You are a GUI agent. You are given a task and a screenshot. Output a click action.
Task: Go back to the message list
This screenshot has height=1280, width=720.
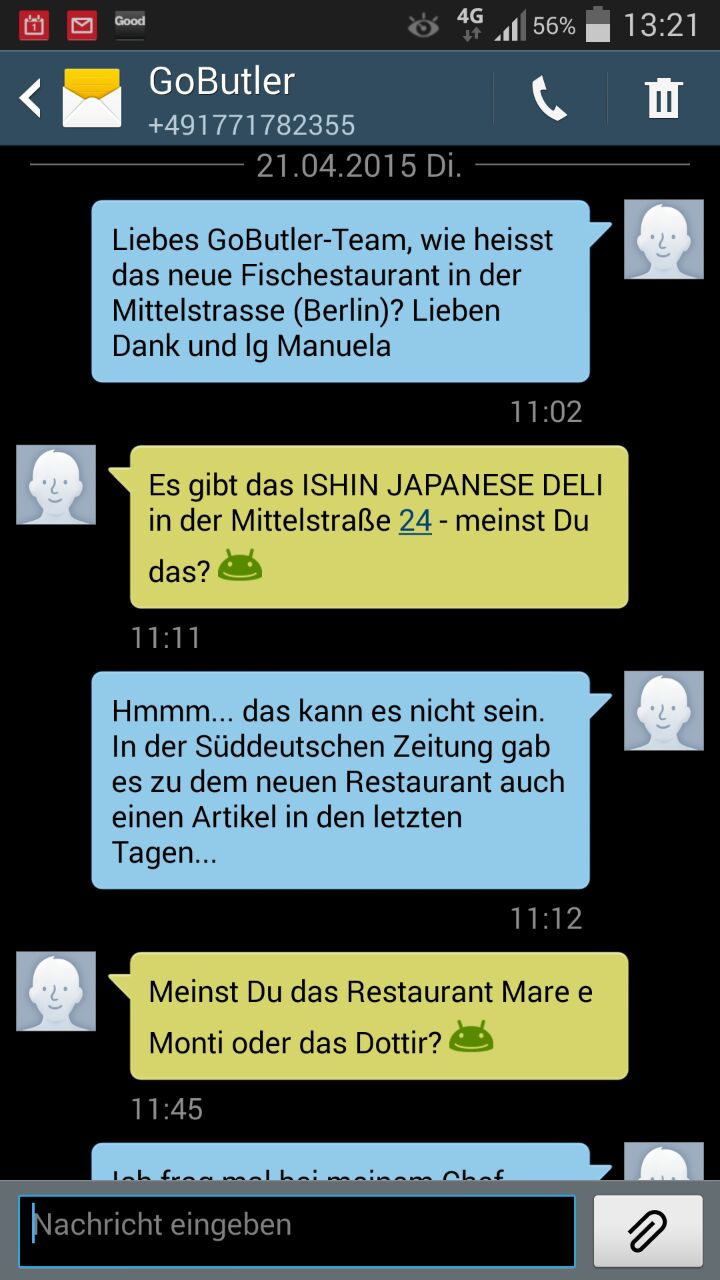pos(32,99)
